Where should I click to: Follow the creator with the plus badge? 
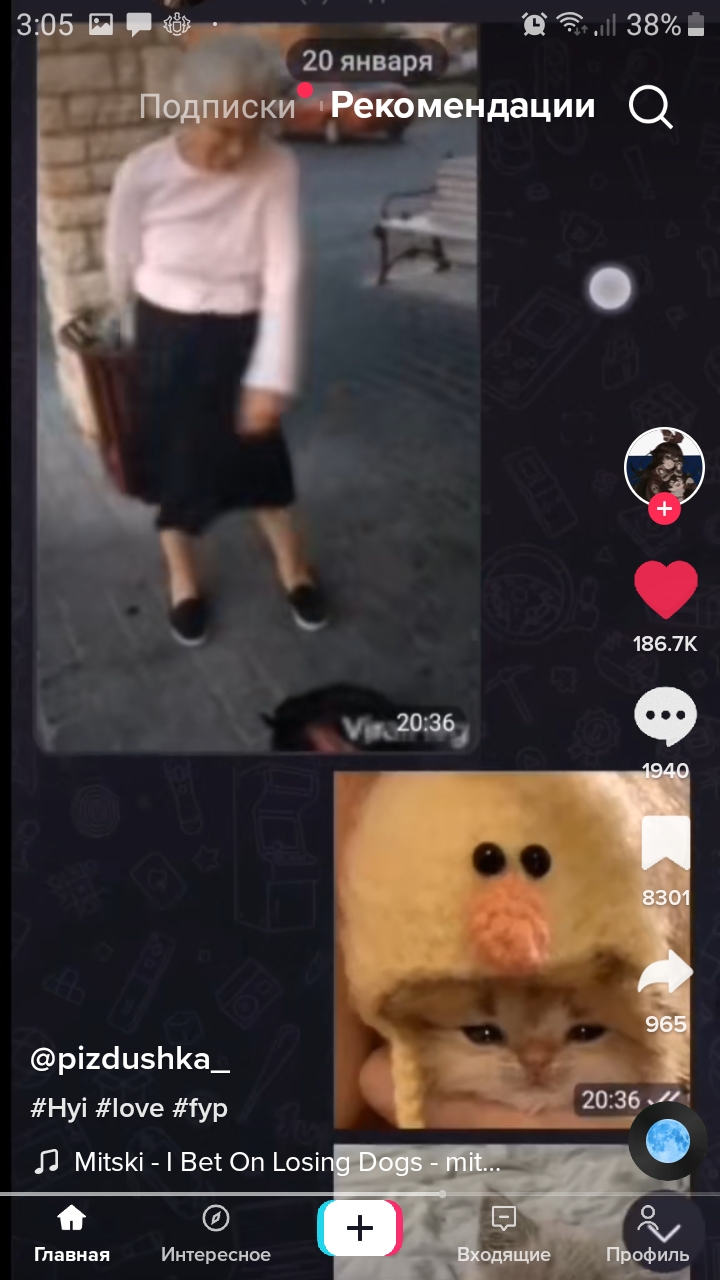[664, 509]
